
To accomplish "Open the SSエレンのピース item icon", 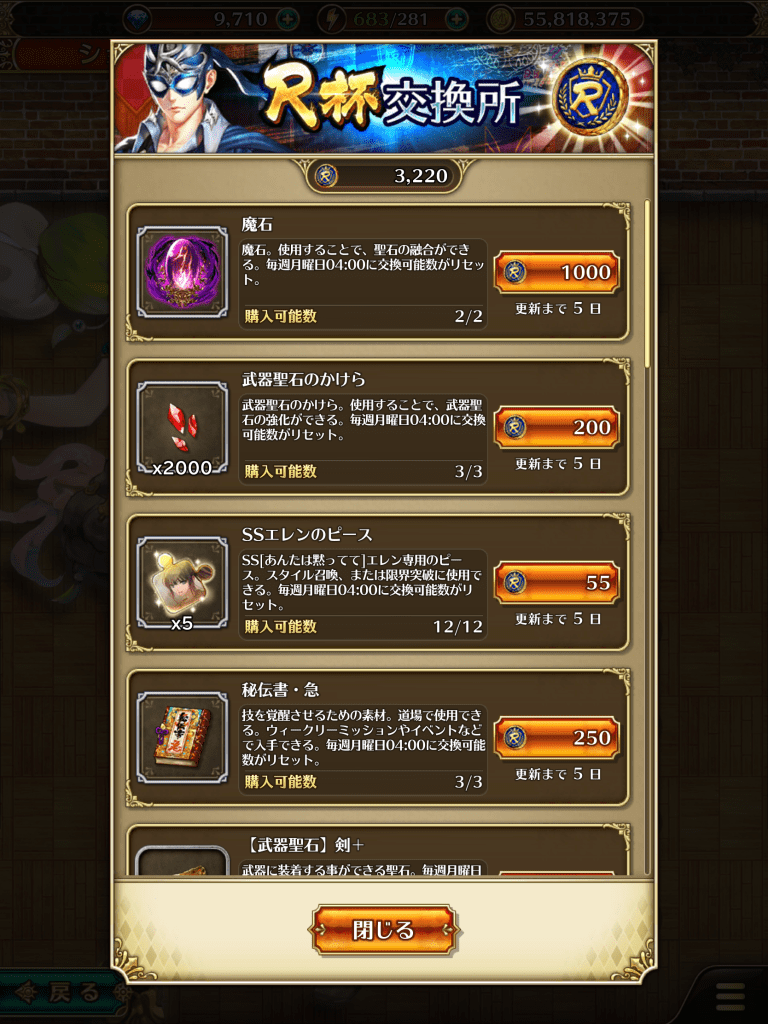I will (182, 582).
